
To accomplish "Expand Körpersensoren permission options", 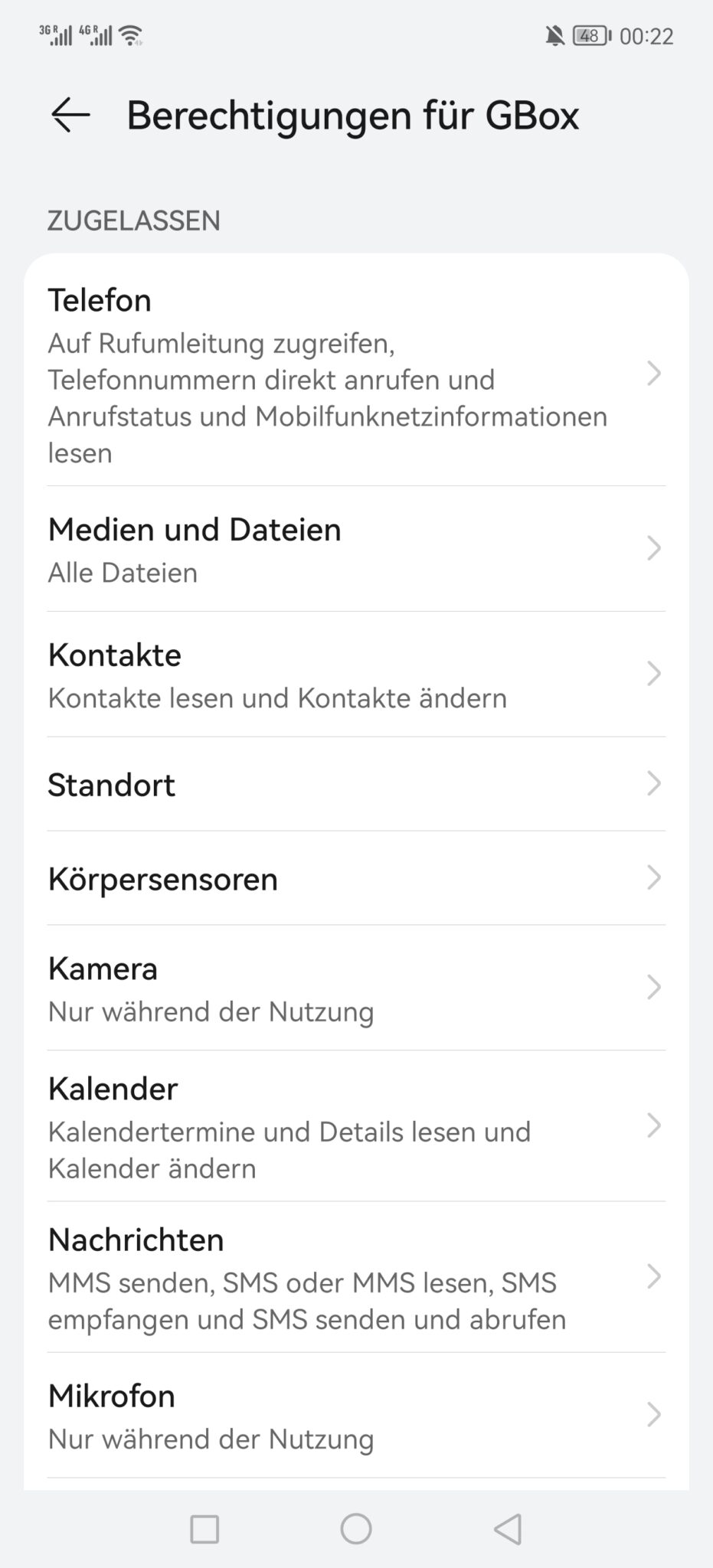I will [x=356, y=879].
